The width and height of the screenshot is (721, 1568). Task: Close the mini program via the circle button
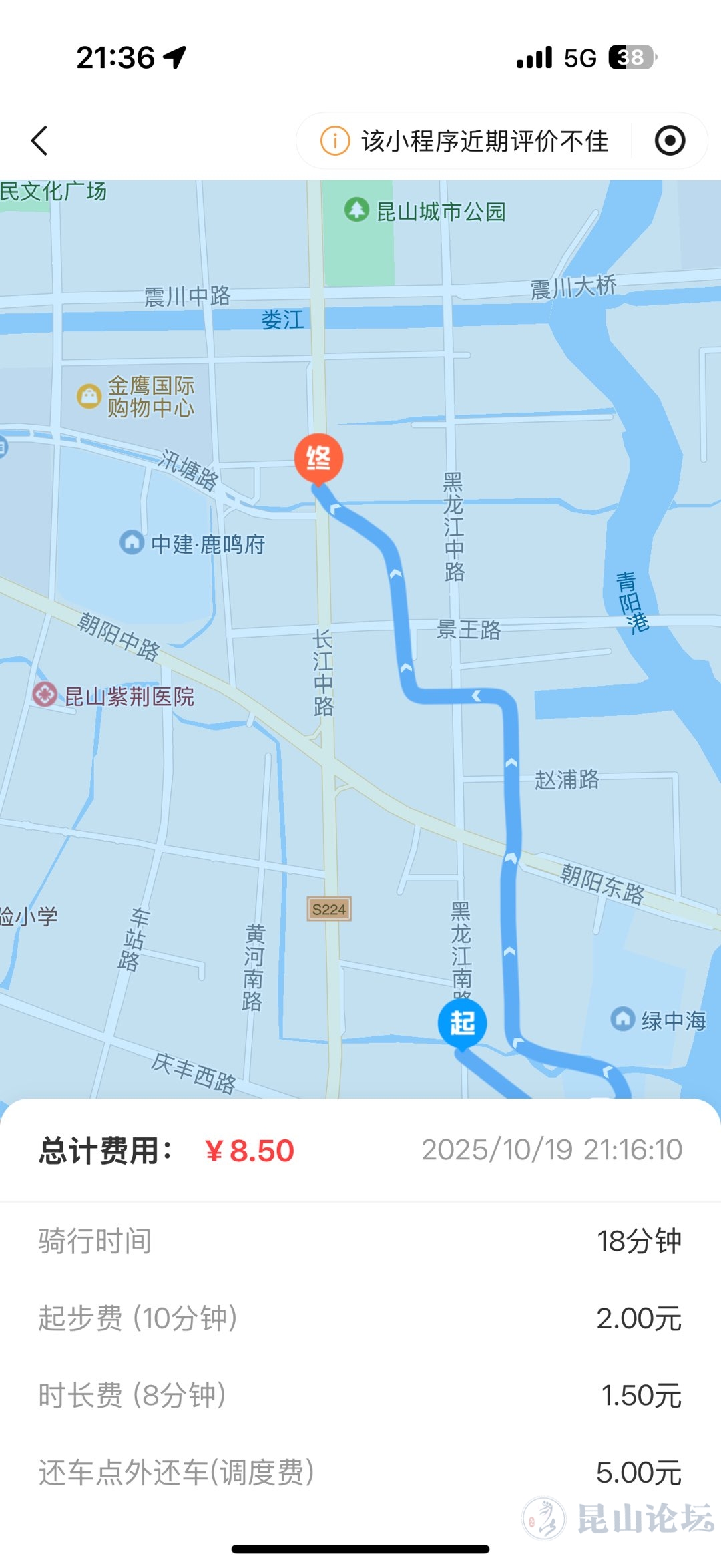(x=670, y=141)
